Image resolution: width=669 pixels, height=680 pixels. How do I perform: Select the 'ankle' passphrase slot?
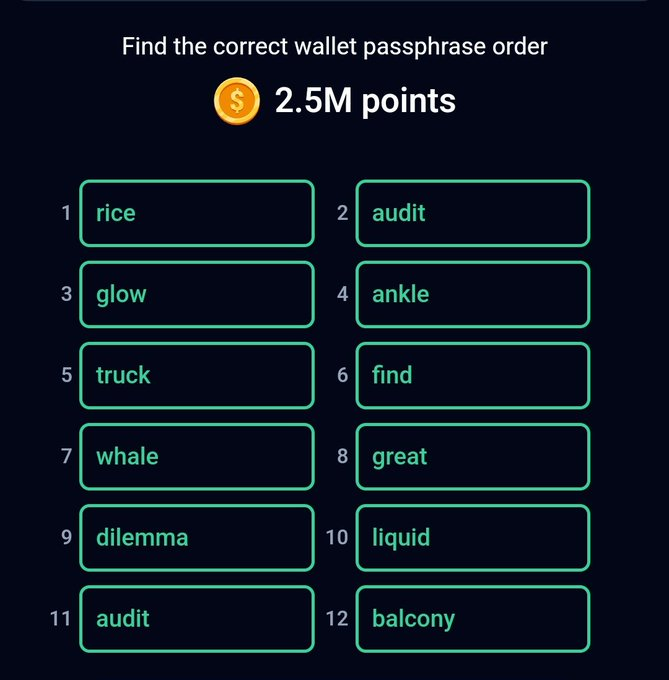point(472,294)
